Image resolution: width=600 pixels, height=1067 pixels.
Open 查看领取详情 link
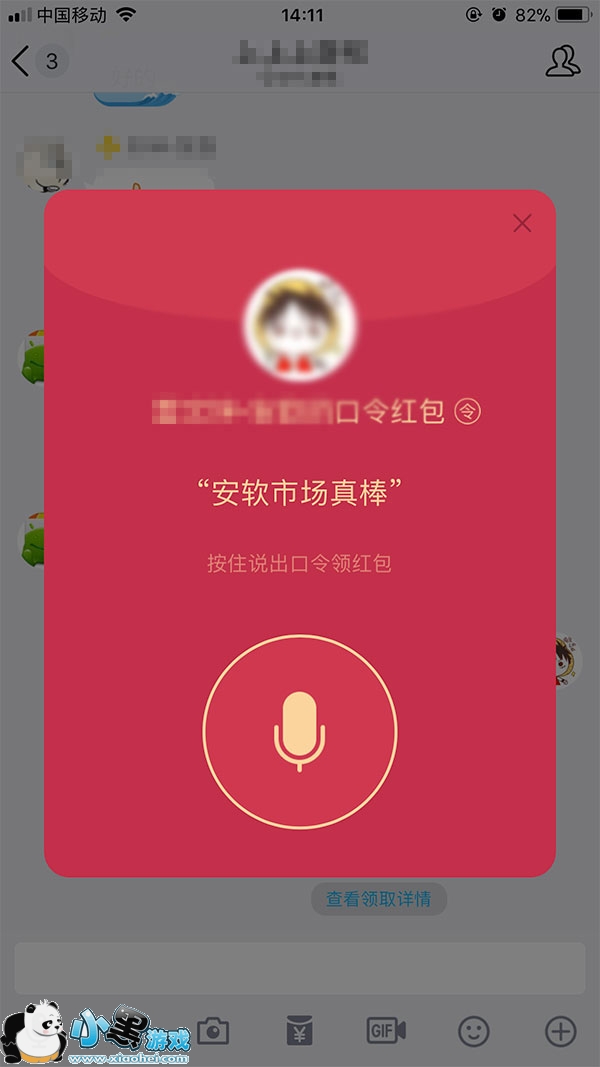[378, 899]
